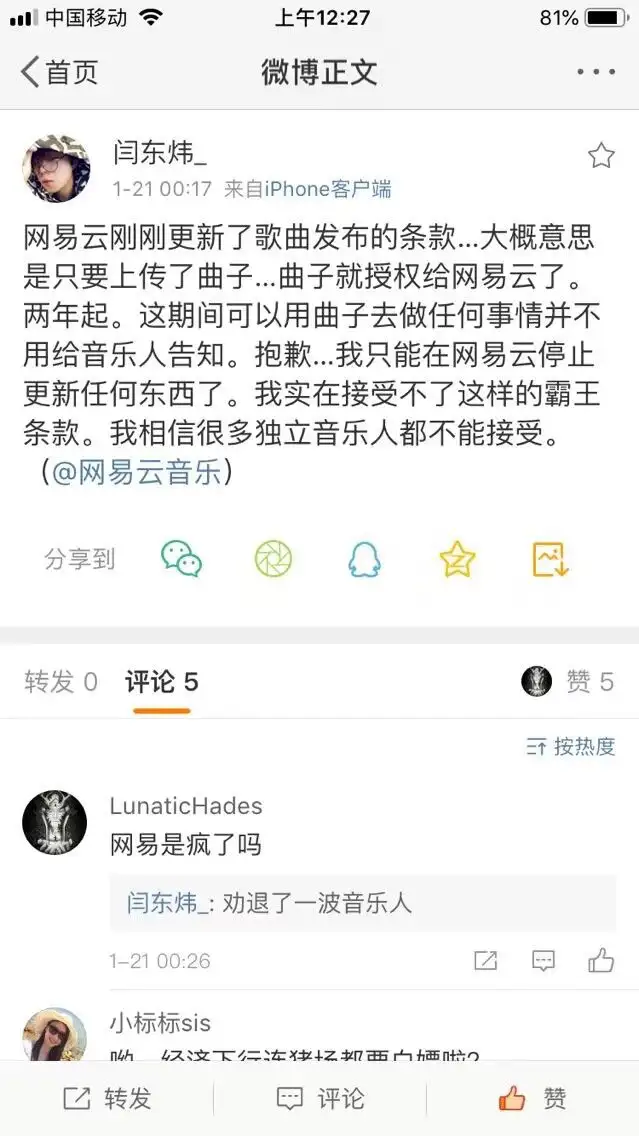The height and width of the screenshot is (1136, 639).
Task: Favorite this post with the star icon
Action: (601, 156)
